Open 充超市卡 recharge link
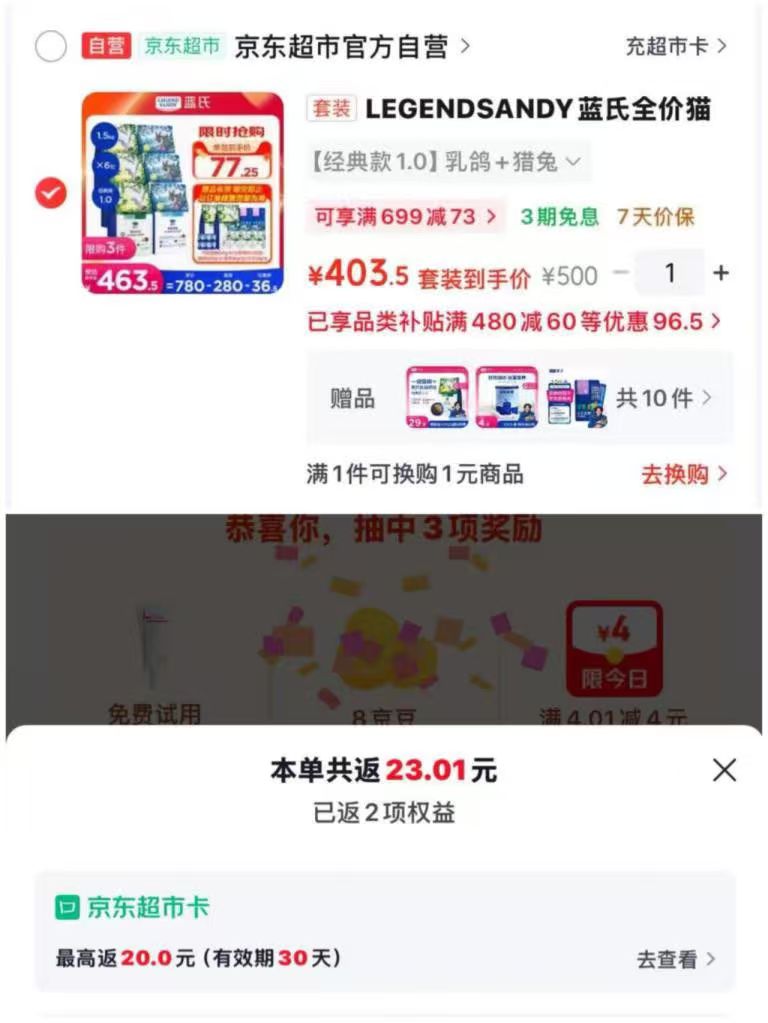This screenshot has height=1023, width=768. coord(676,46)
